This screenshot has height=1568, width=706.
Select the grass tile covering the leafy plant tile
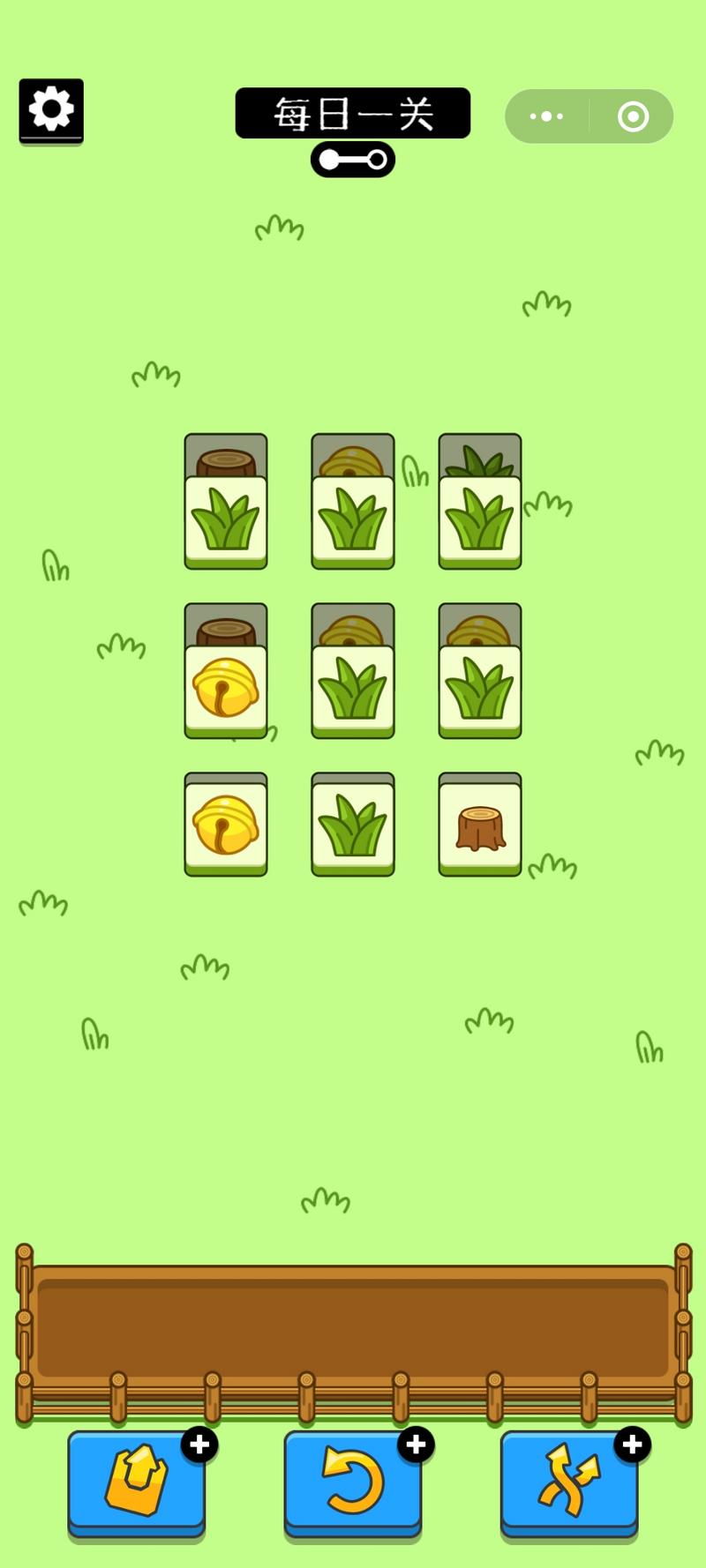pyautogui.click(x=480, y=522)
